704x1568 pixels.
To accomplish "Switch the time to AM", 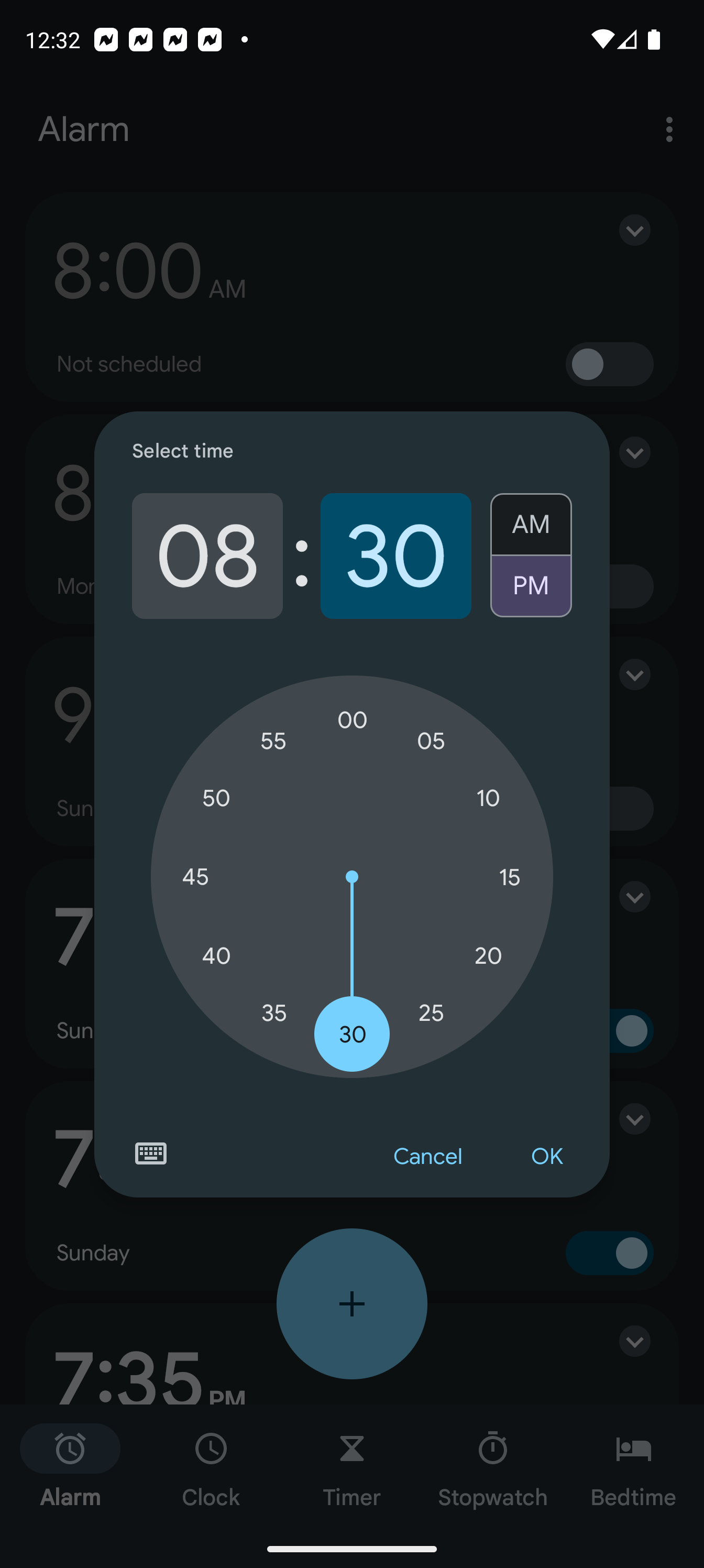I will 531,524.
